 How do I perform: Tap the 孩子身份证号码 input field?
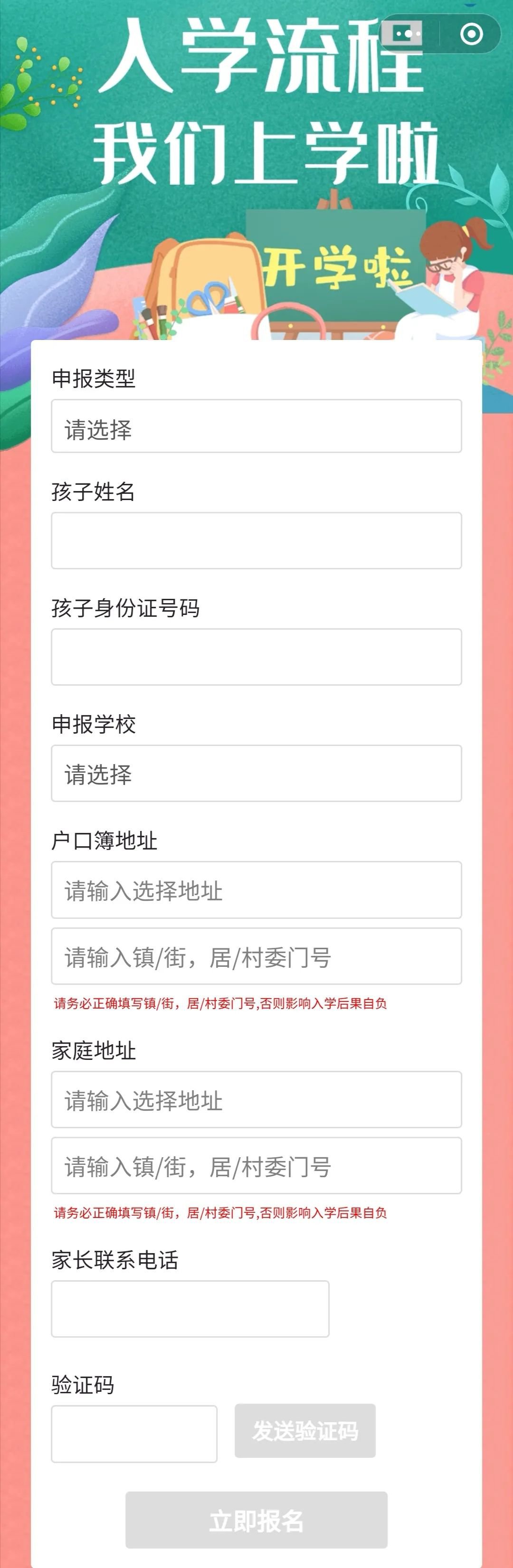[x=256, y=657]
